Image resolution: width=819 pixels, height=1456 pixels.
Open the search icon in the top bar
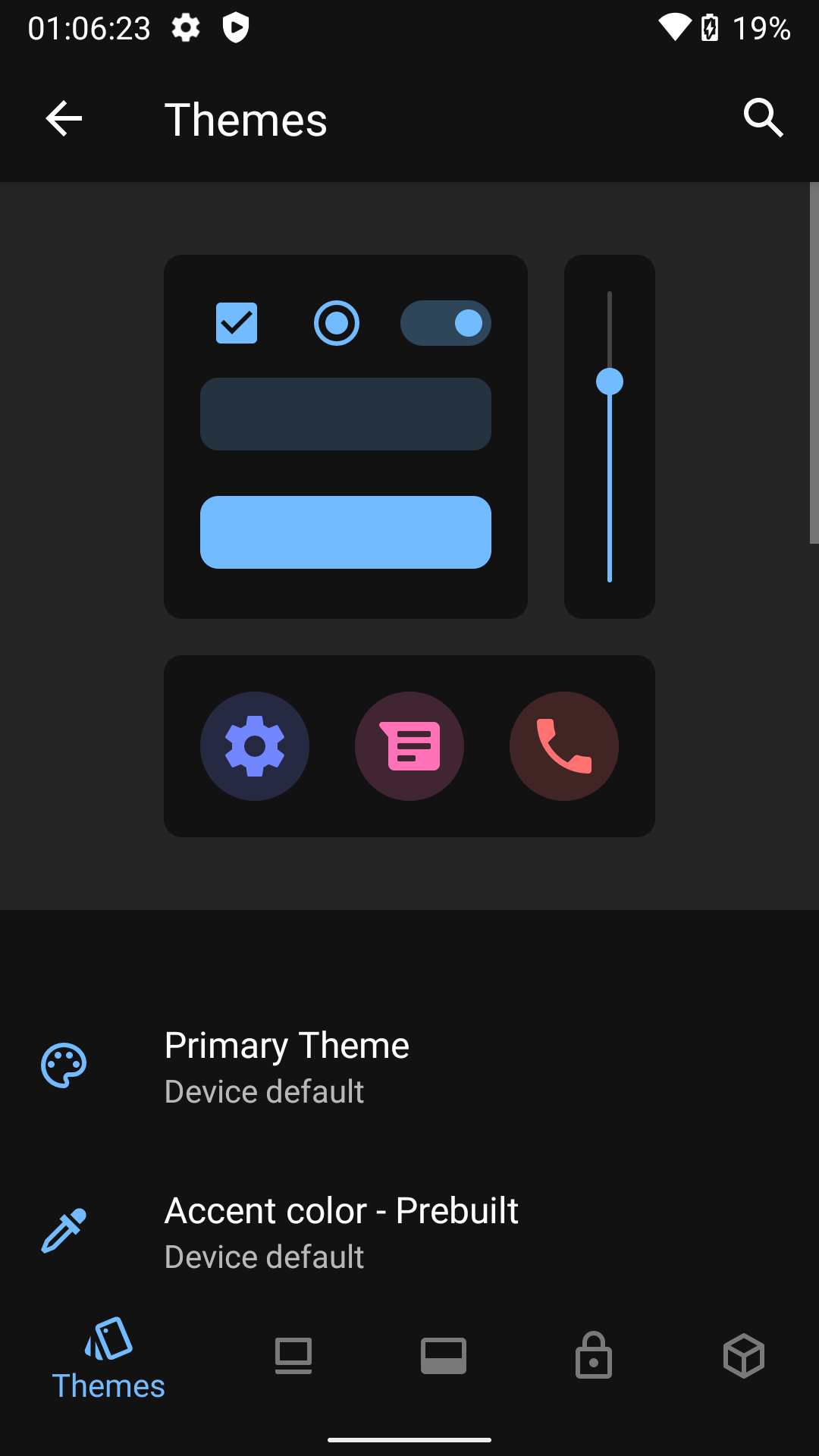[763, 118]
